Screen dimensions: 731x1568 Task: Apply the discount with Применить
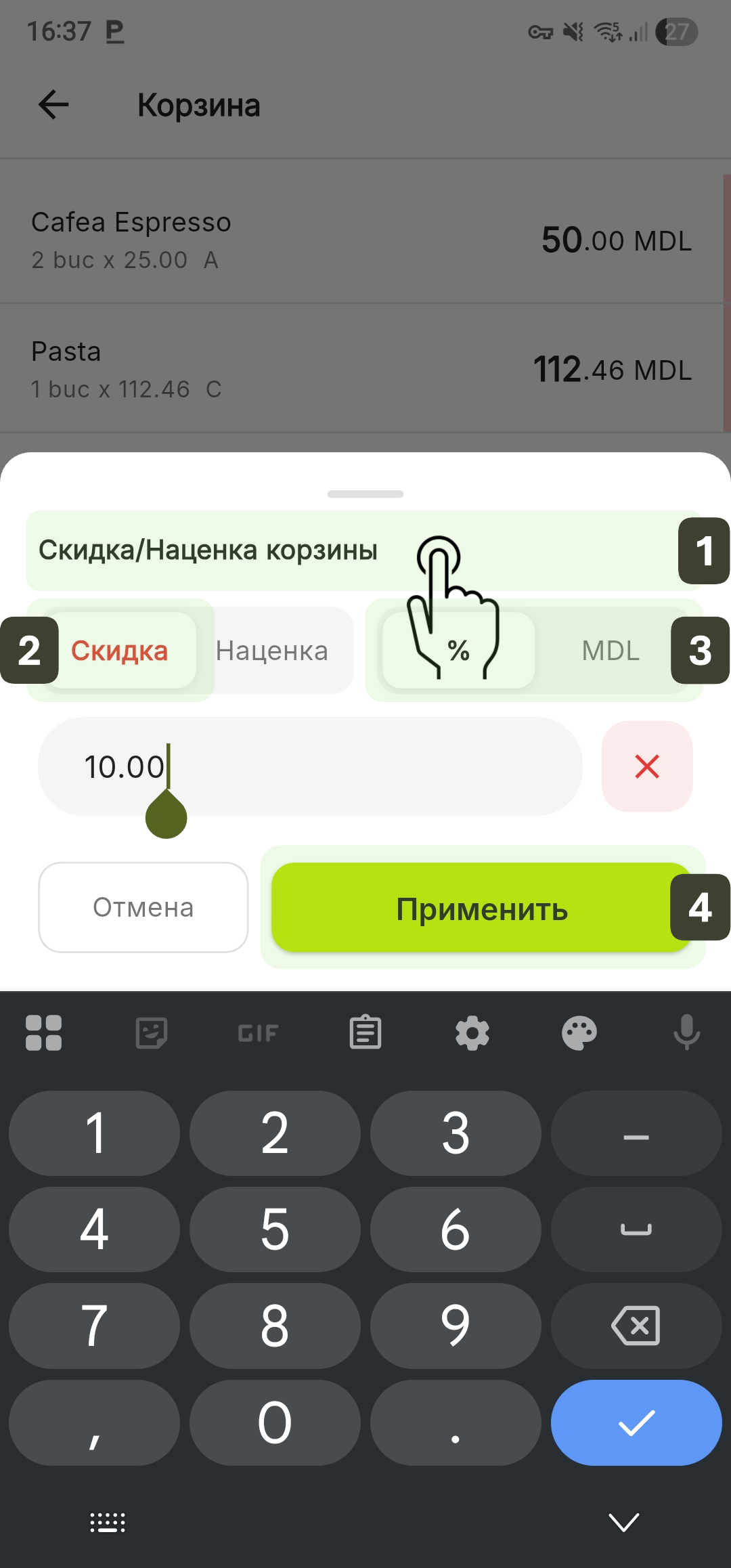pyautogui.click(x=481, y=908)
